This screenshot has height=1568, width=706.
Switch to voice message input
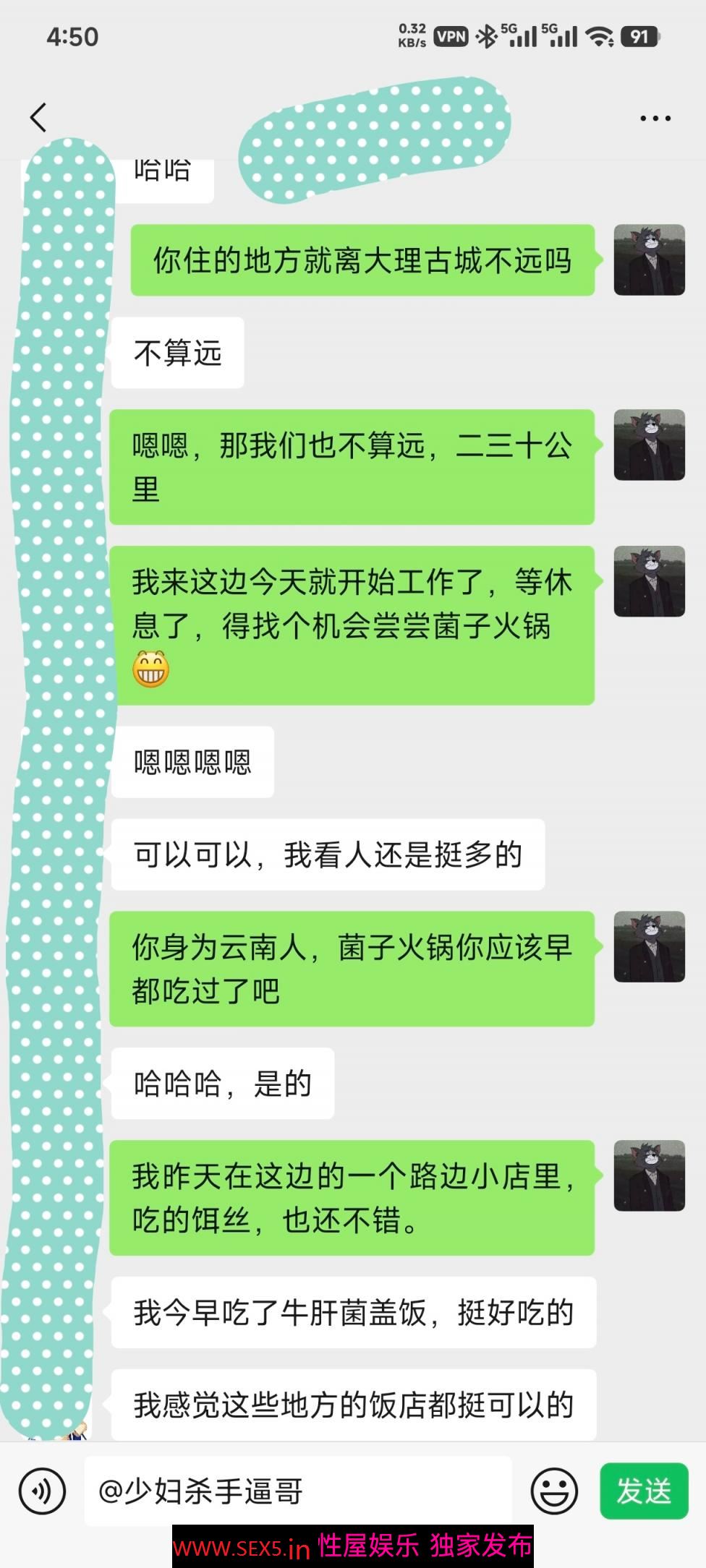[42, 1491]
